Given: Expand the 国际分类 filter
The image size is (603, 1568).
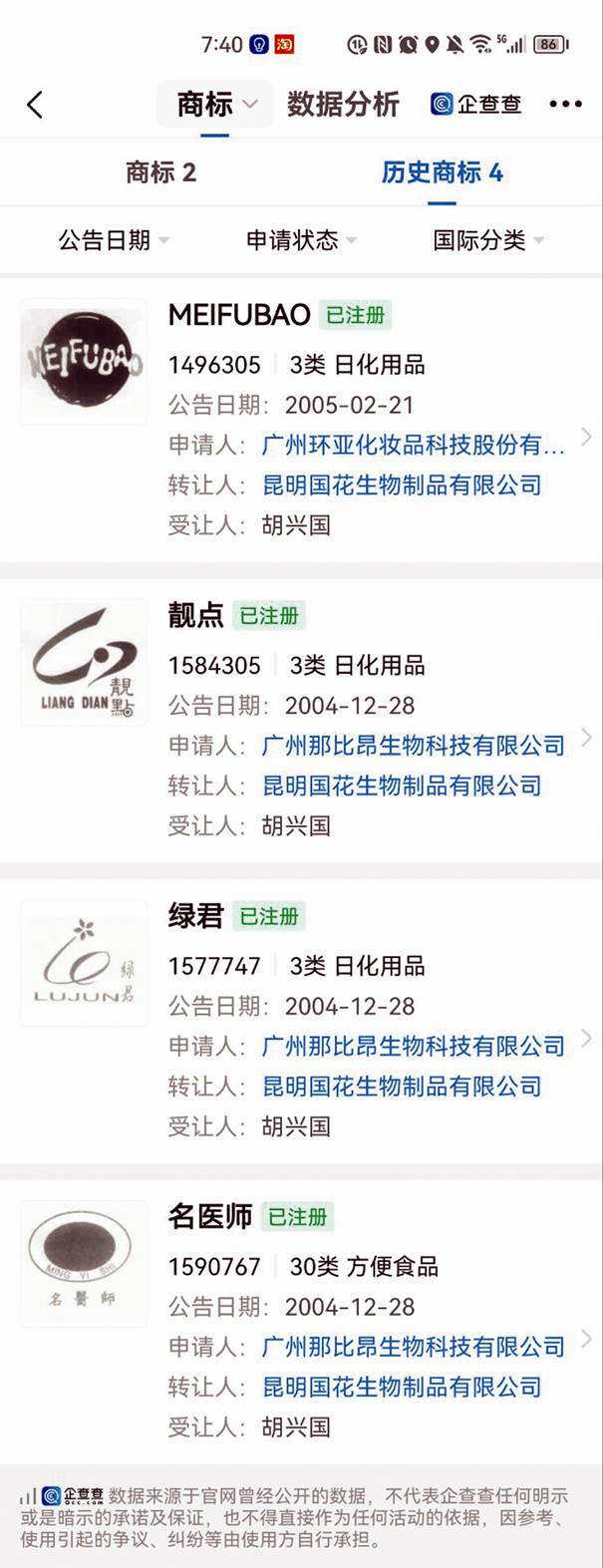Looking at the screenshot, I should (487, 240).
